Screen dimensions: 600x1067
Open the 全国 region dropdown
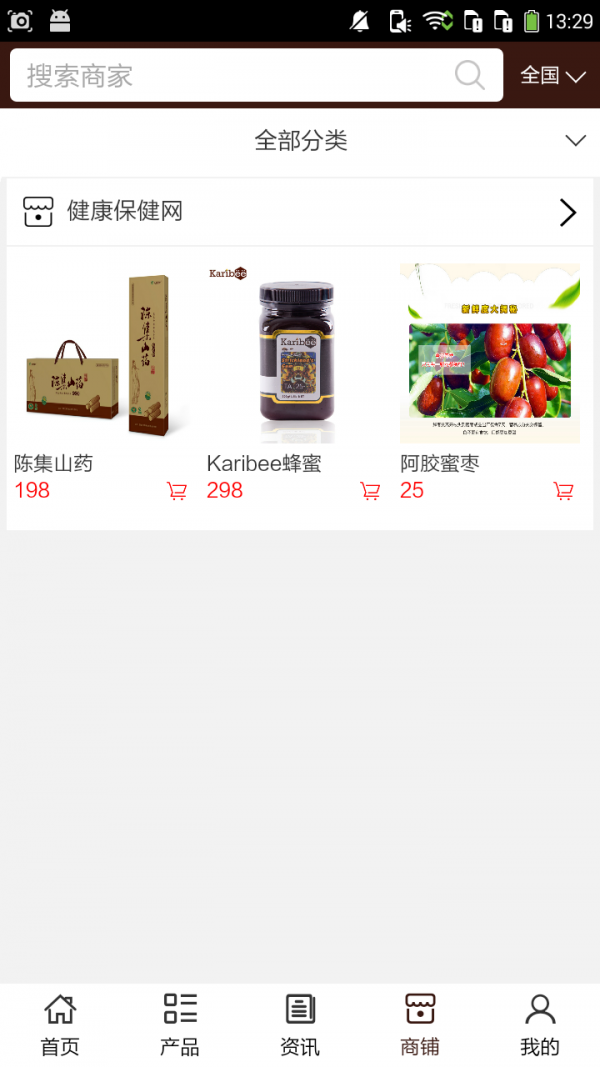click(x=552, y=76)
